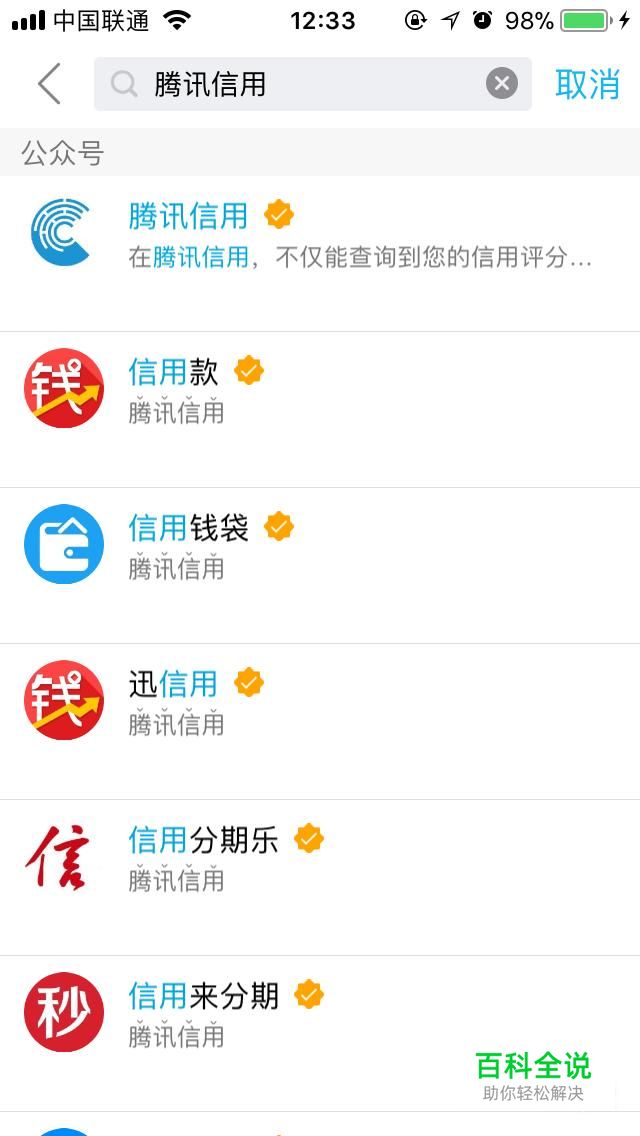Open the 迅信用 account
640x1136 pixels.
tap(320, 722)
